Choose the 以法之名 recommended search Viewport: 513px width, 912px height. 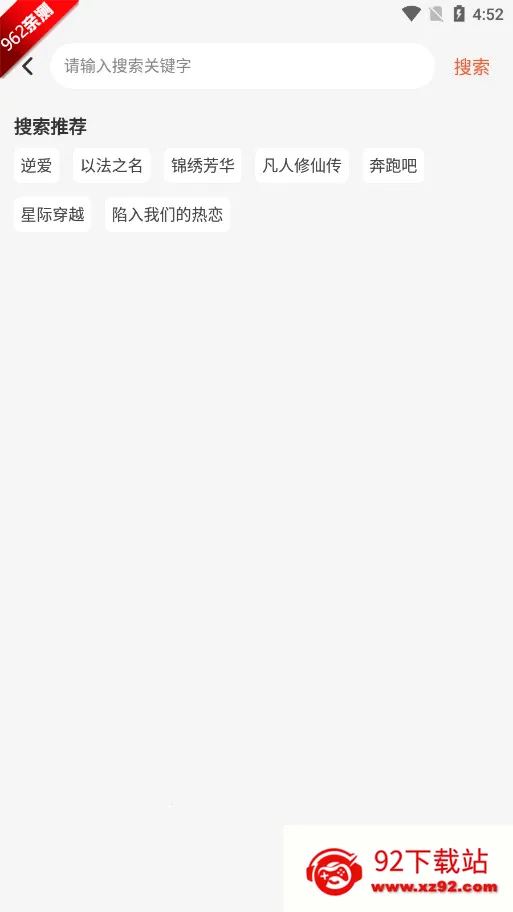pyautogui.click(x=112, y=166)
